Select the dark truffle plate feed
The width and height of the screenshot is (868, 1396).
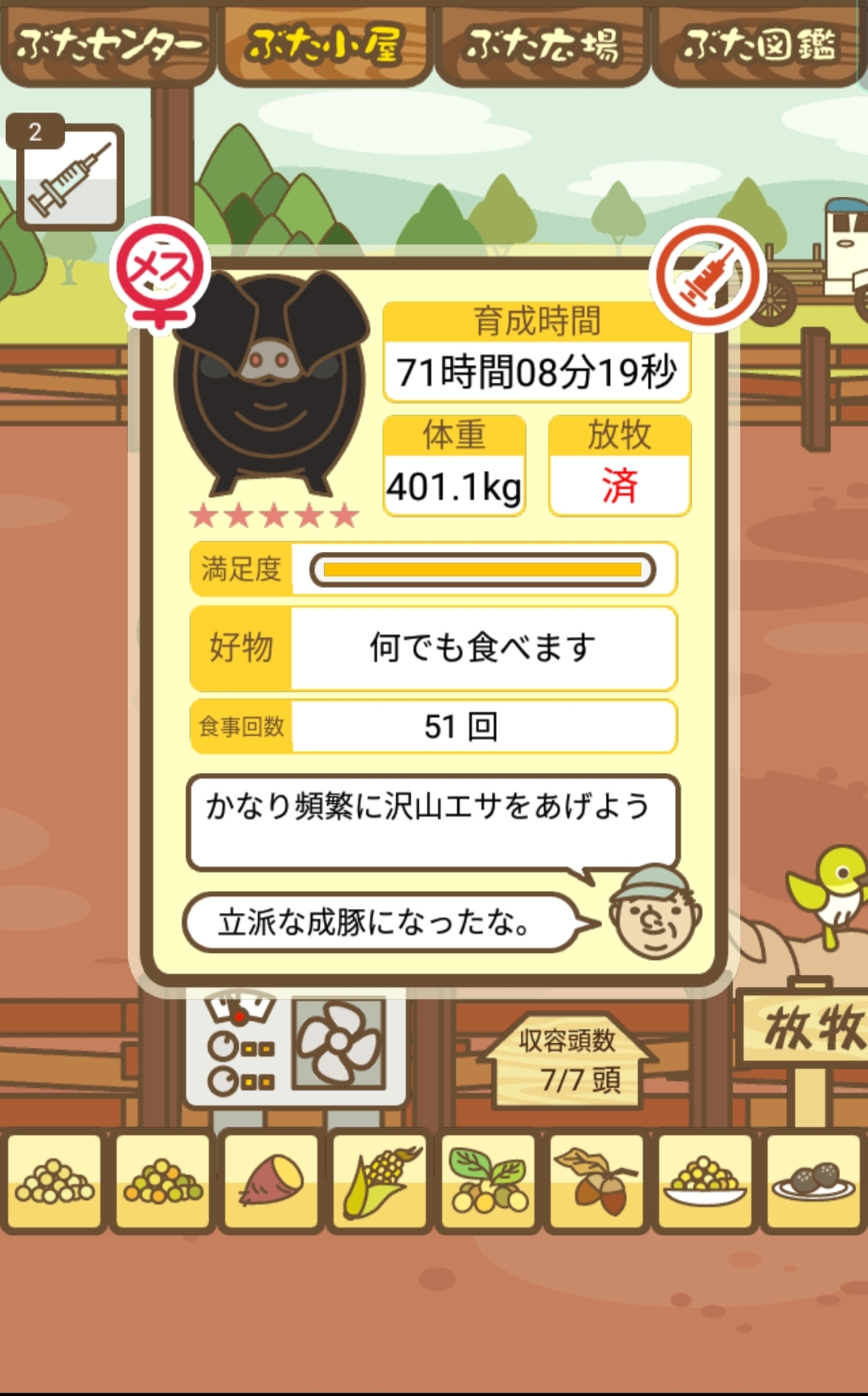[813, 1181]
